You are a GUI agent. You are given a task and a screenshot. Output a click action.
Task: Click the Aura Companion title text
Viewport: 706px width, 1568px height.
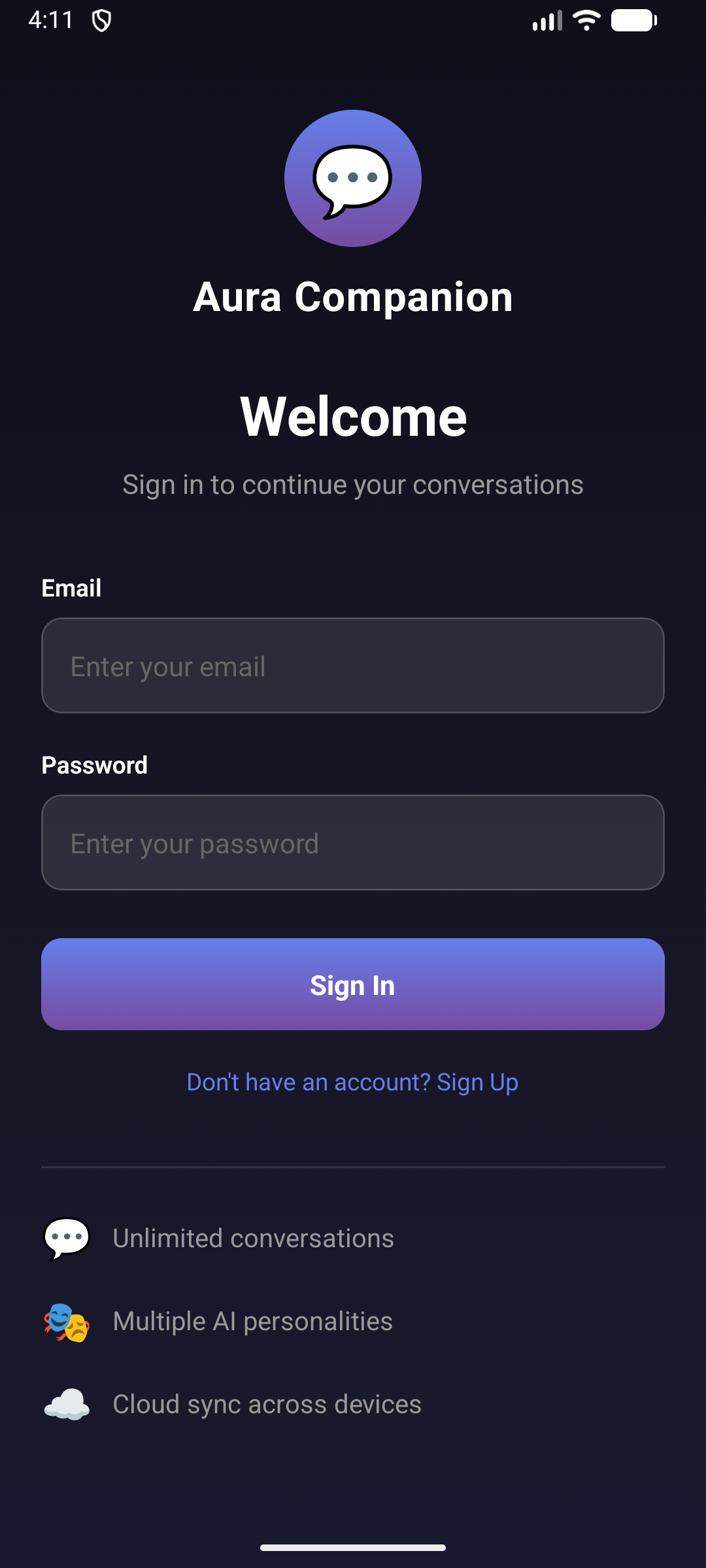click(x=353, y=297)
